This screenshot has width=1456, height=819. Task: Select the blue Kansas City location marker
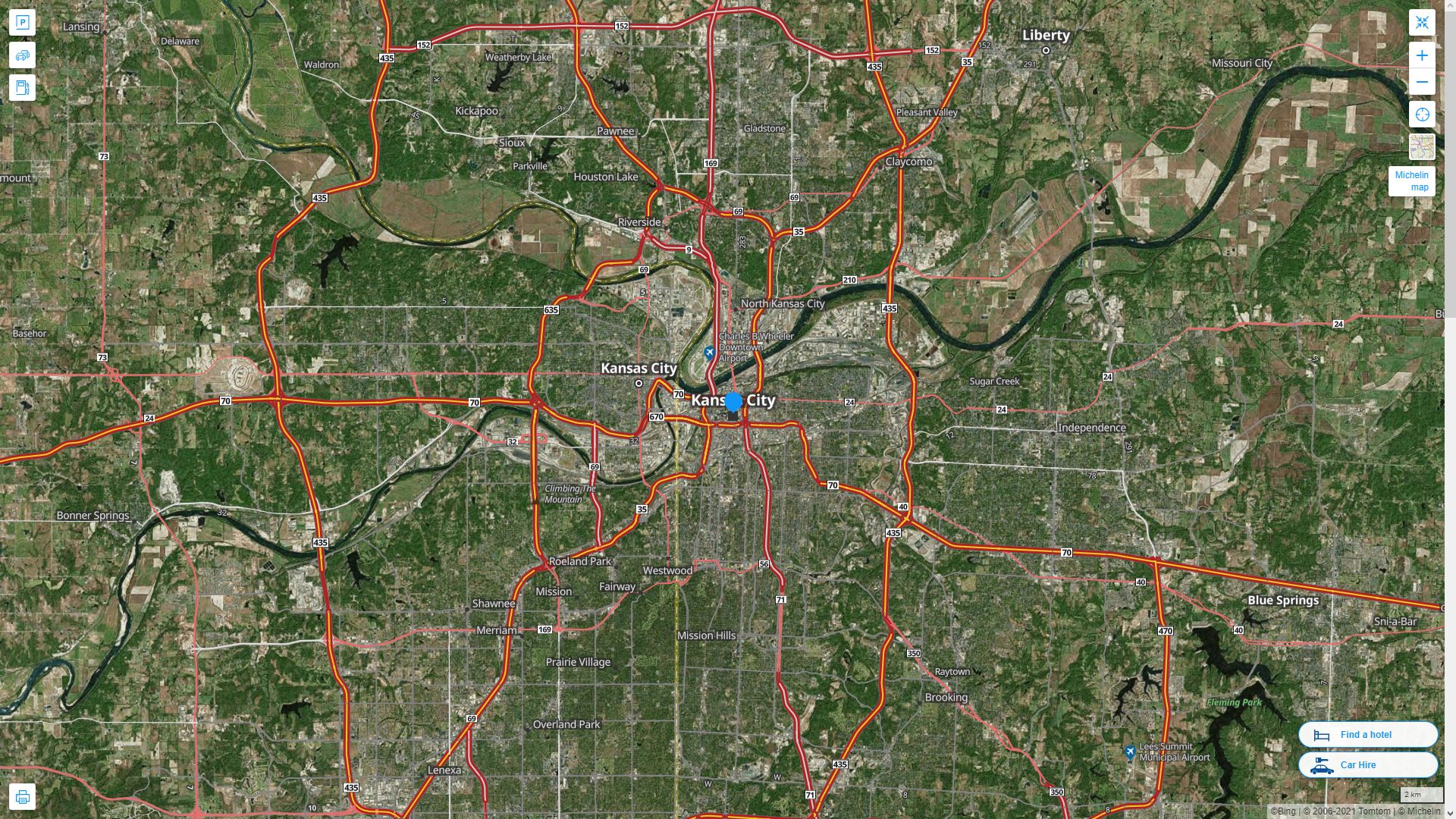pos(733,402)
